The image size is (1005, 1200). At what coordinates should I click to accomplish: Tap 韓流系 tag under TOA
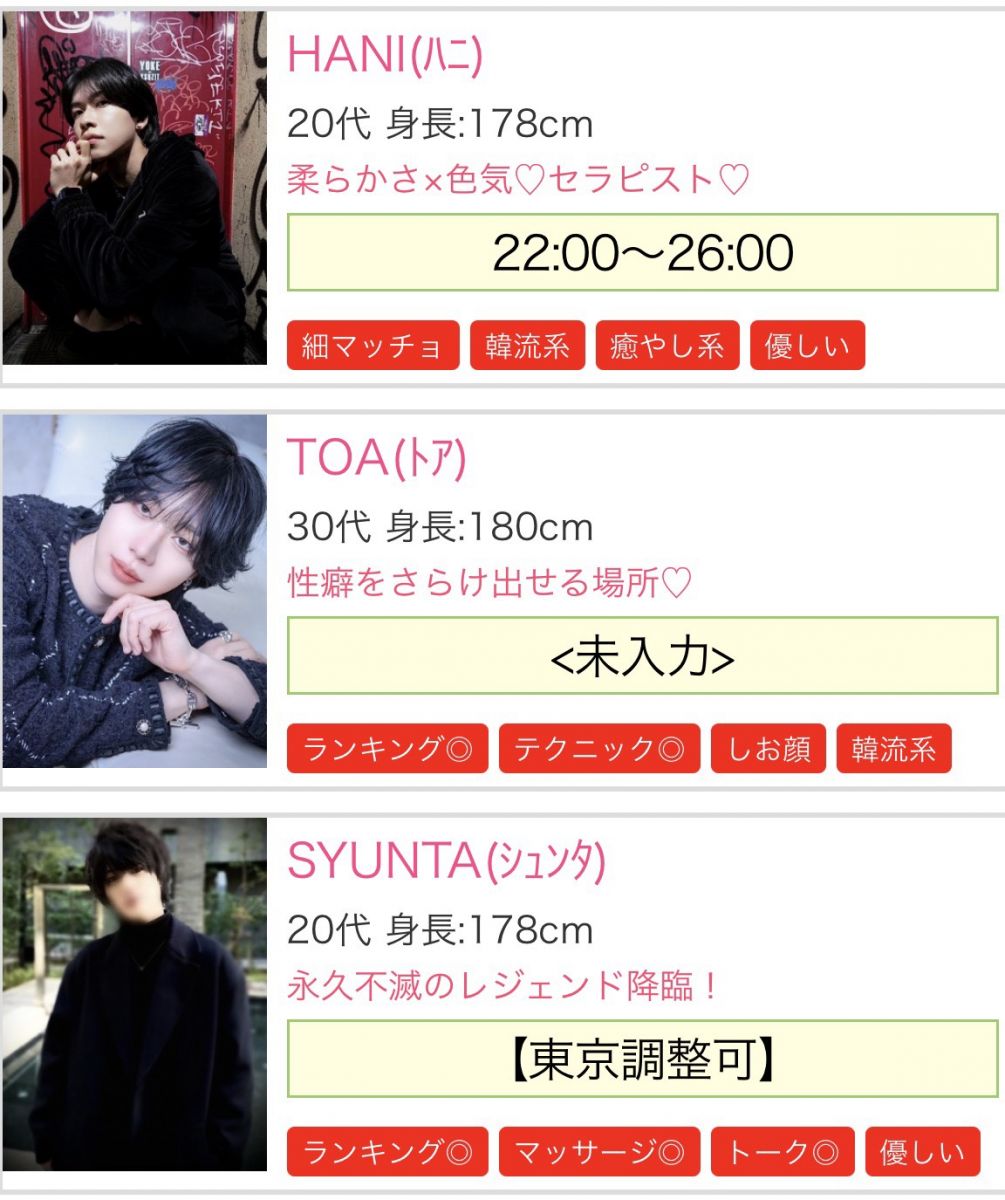coord(893,749)
